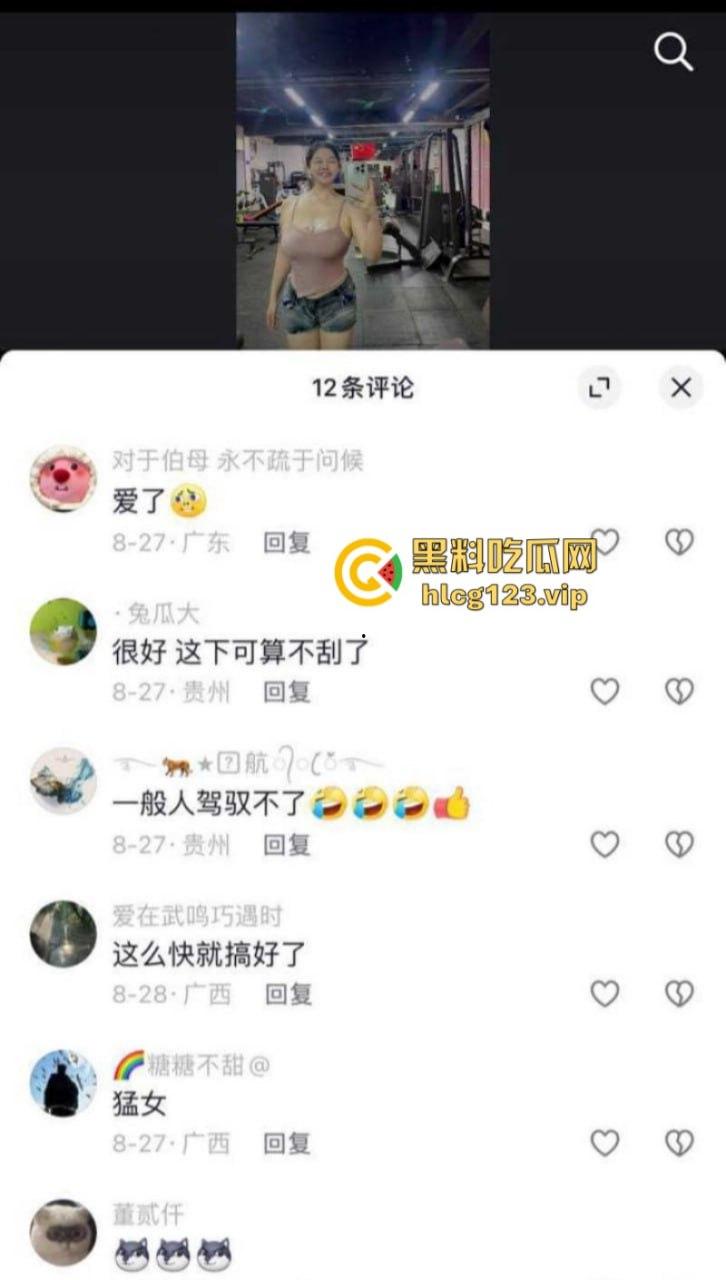
Task: Like the comment 这么快就搞好了
Action: [x=604, y=993]
